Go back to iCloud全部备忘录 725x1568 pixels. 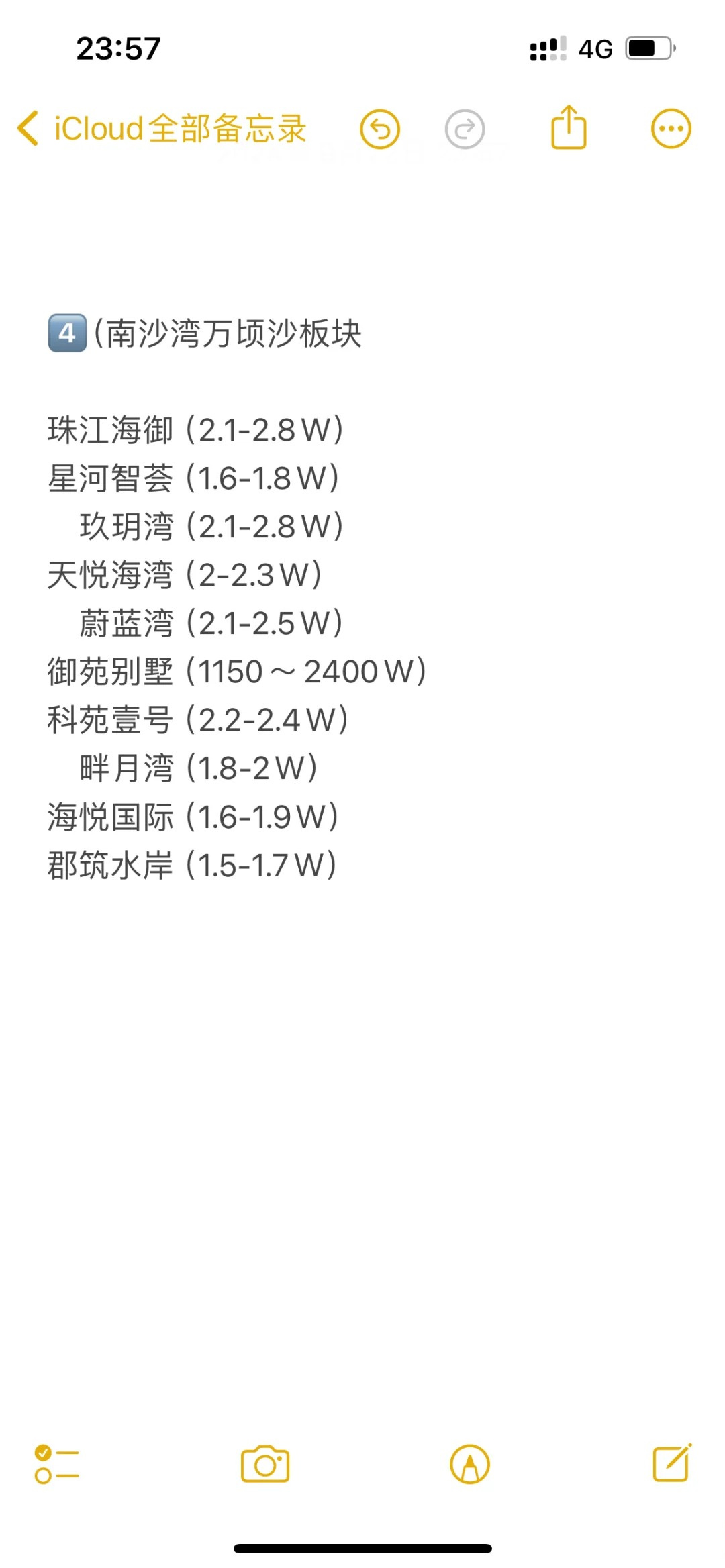tap(162, 128)
